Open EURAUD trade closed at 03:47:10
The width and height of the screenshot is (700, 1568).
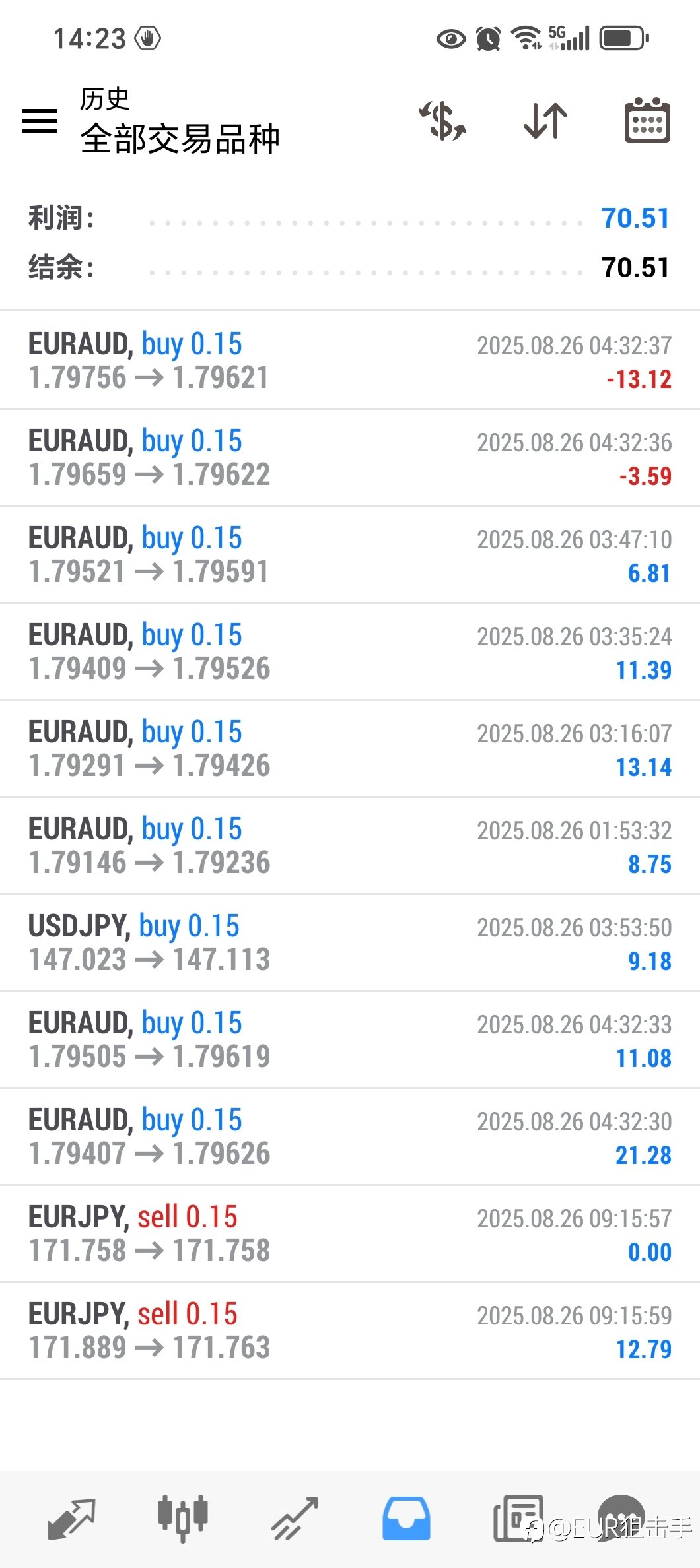[x=350, y=554]
